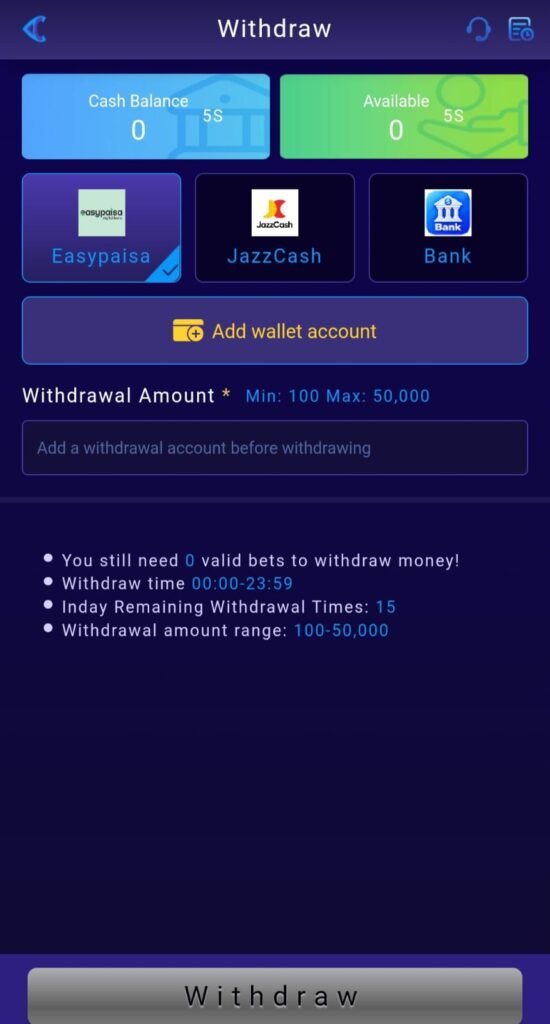Hit the Withdraw button at the bottom

click(274, 995)
